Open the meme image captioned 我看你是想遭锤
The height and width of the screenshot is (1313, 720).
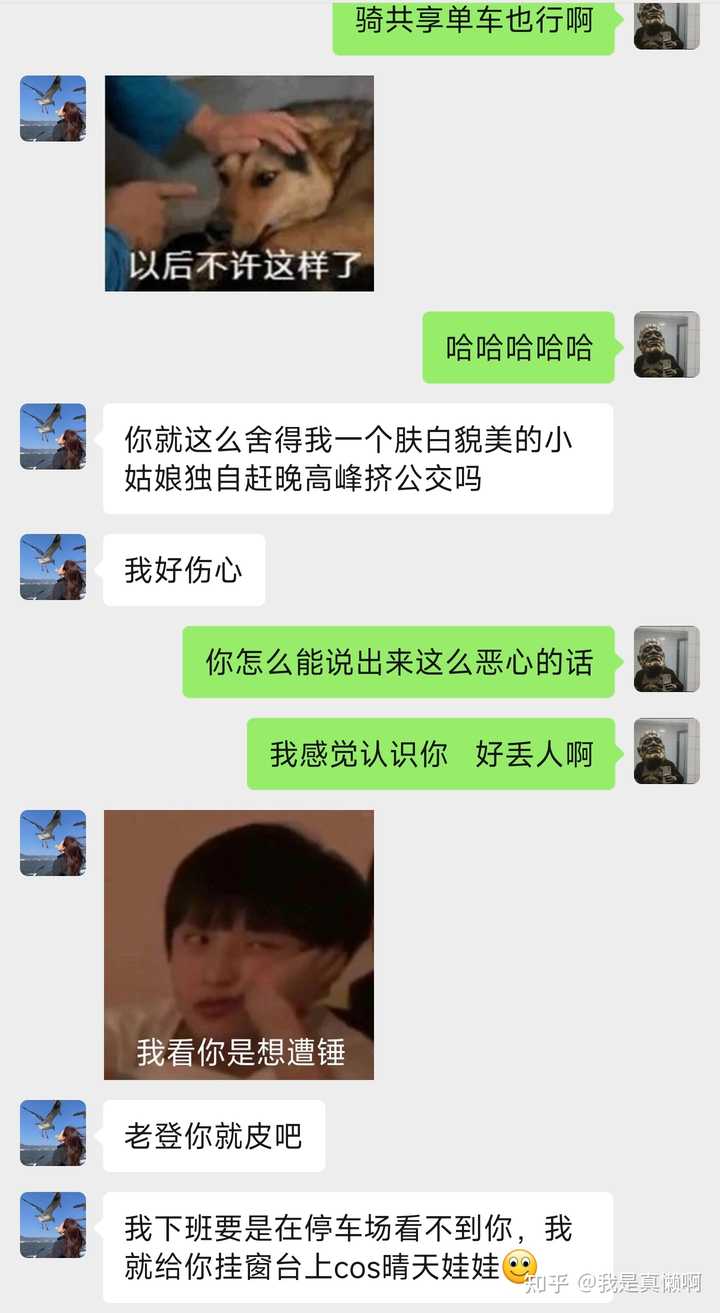239,944
